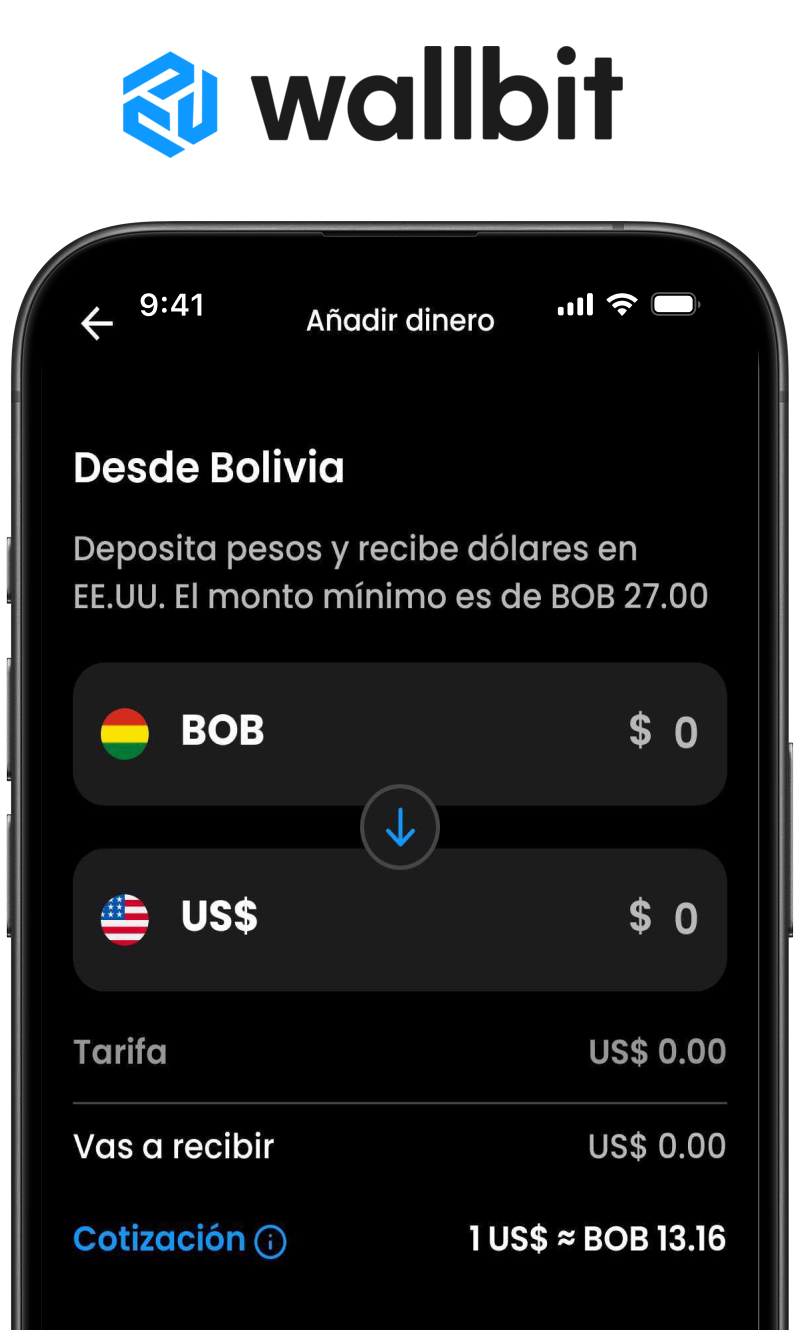Tap the Vas a recibir amount US$ 0.00
This screenshot has height=1330, width=798.
(657, 1146)
